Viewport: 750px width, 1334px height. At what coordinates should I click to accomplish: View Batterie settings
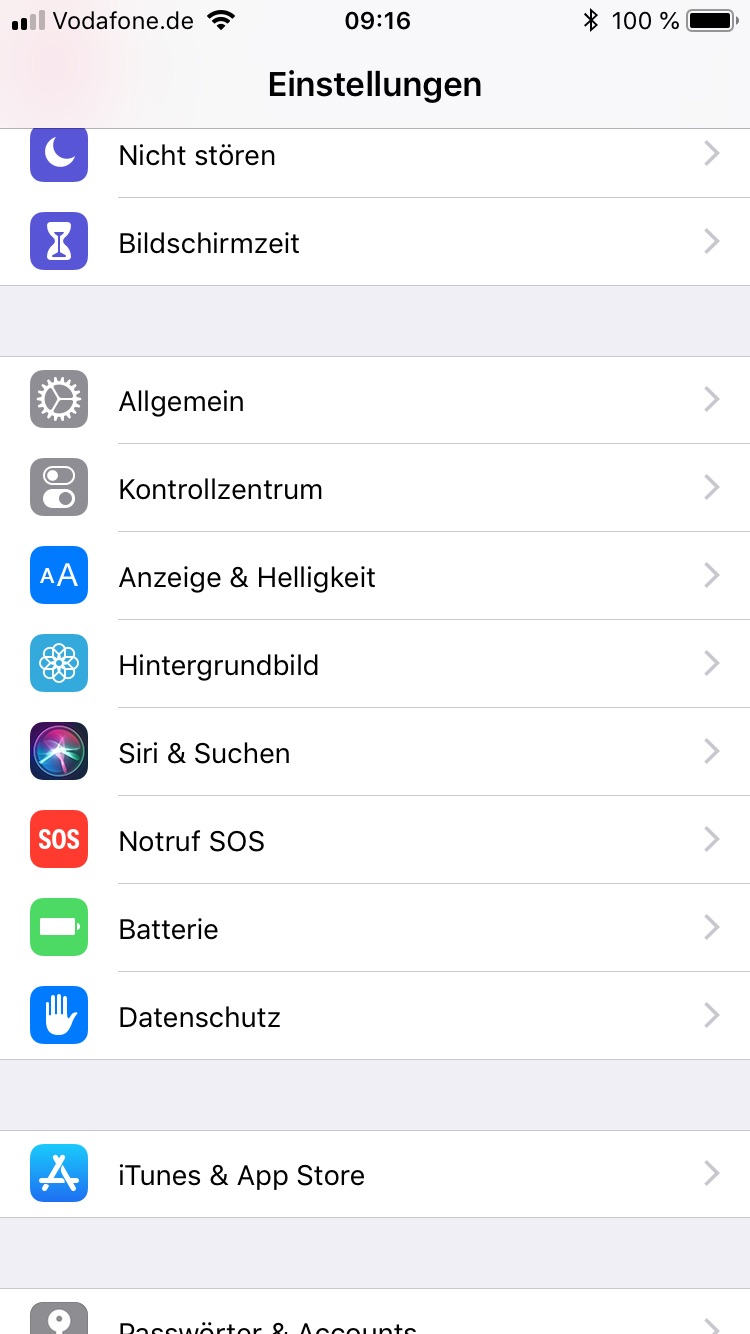375,928
